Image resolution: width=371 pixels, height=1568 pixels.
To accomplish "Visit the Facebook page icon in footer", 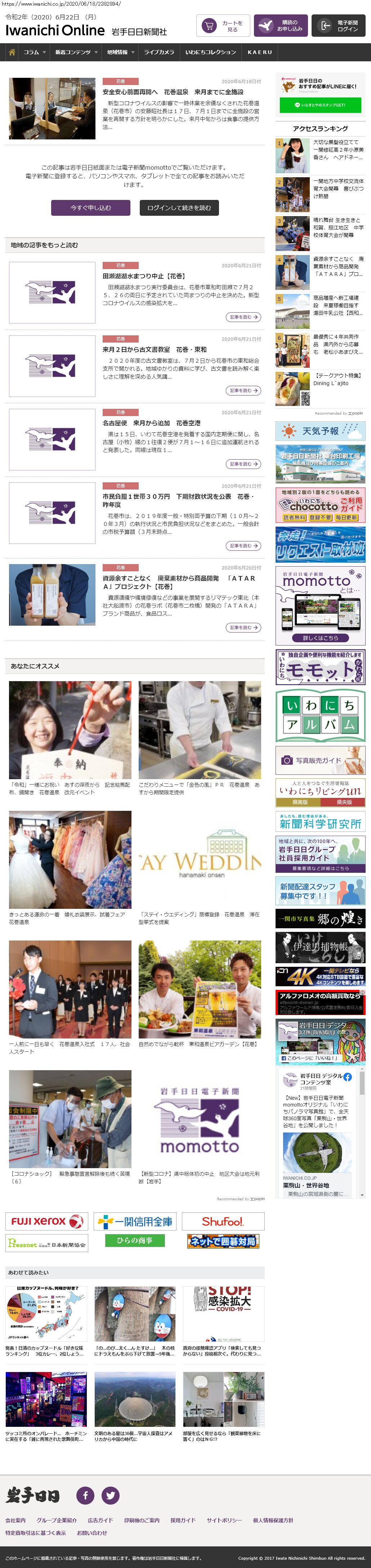I will tap(85, 1495).
